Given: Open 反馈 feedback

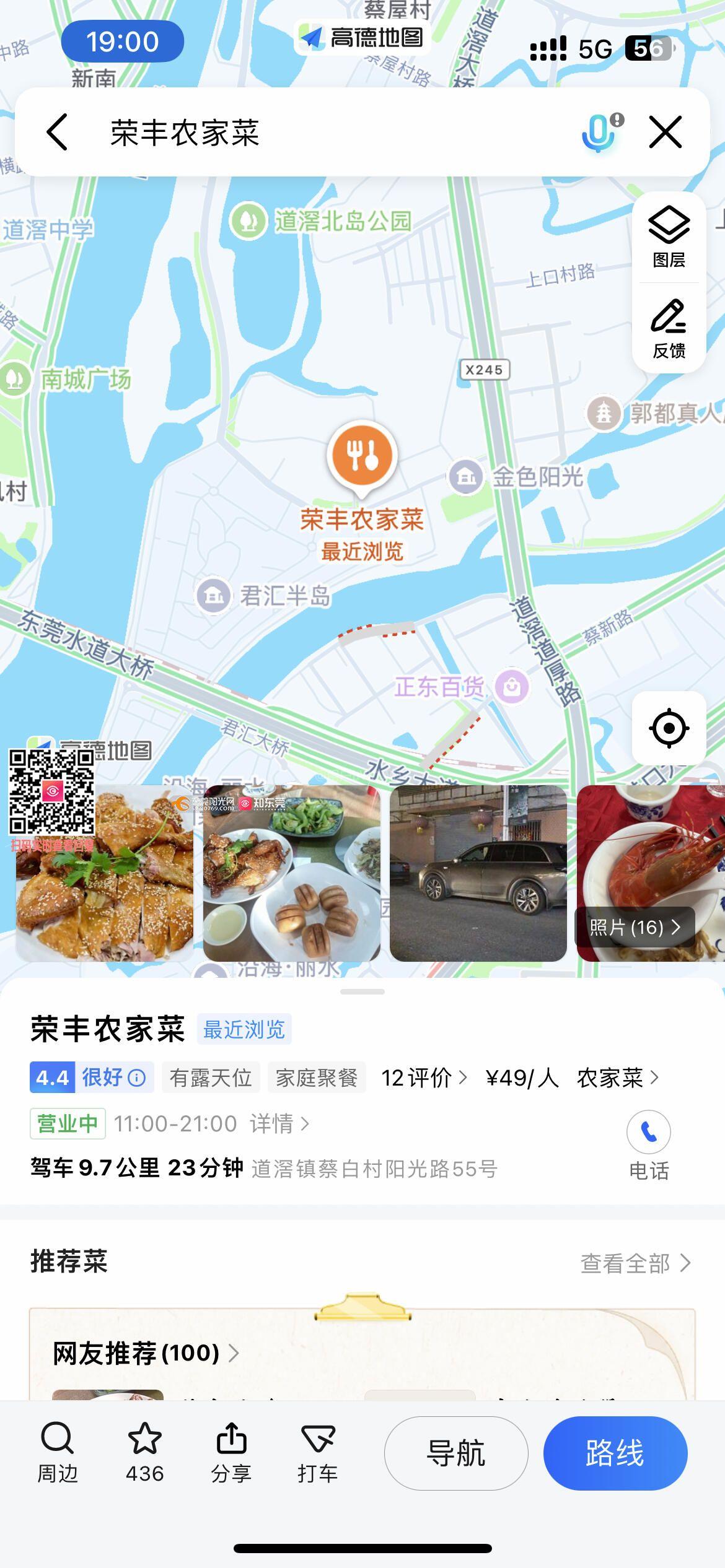Looking at the screenshot, I should [x=669, y=329].
